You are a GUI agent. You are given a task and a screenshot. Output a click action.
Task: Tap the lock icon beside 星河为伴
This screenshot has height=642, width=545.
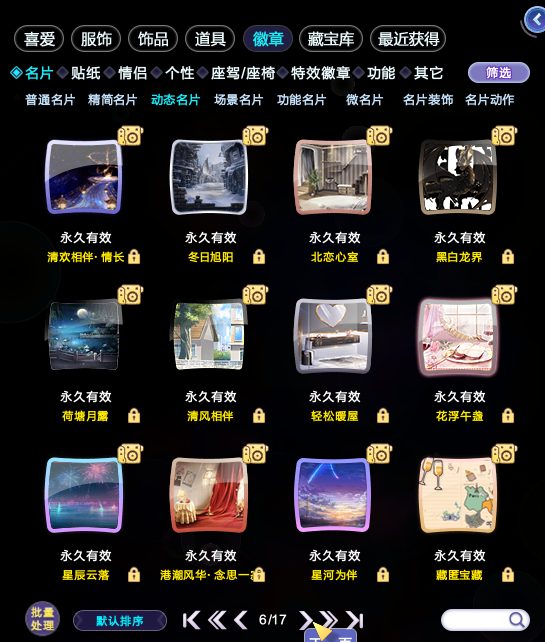pyautogui.click(x=383, y=574)
